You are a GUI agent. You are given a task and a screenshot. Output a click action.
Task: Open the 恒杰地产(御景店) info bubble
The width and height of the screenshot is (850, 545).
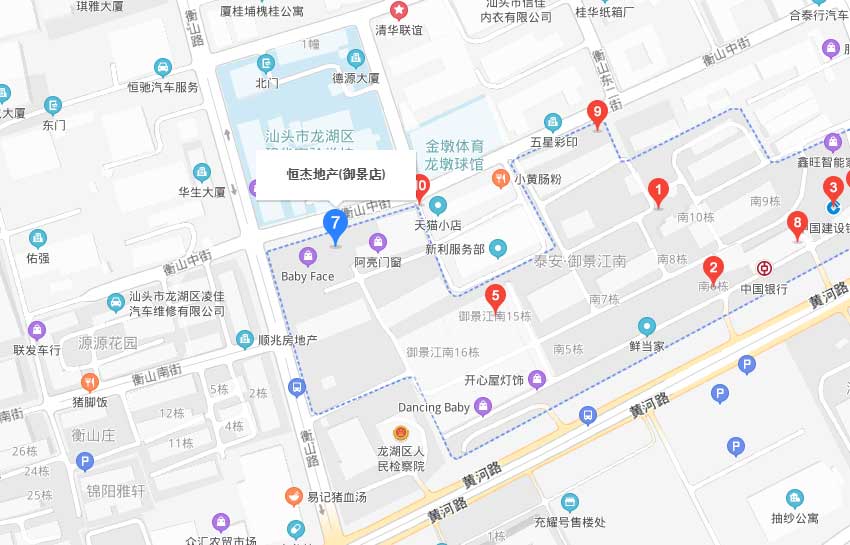336,174
